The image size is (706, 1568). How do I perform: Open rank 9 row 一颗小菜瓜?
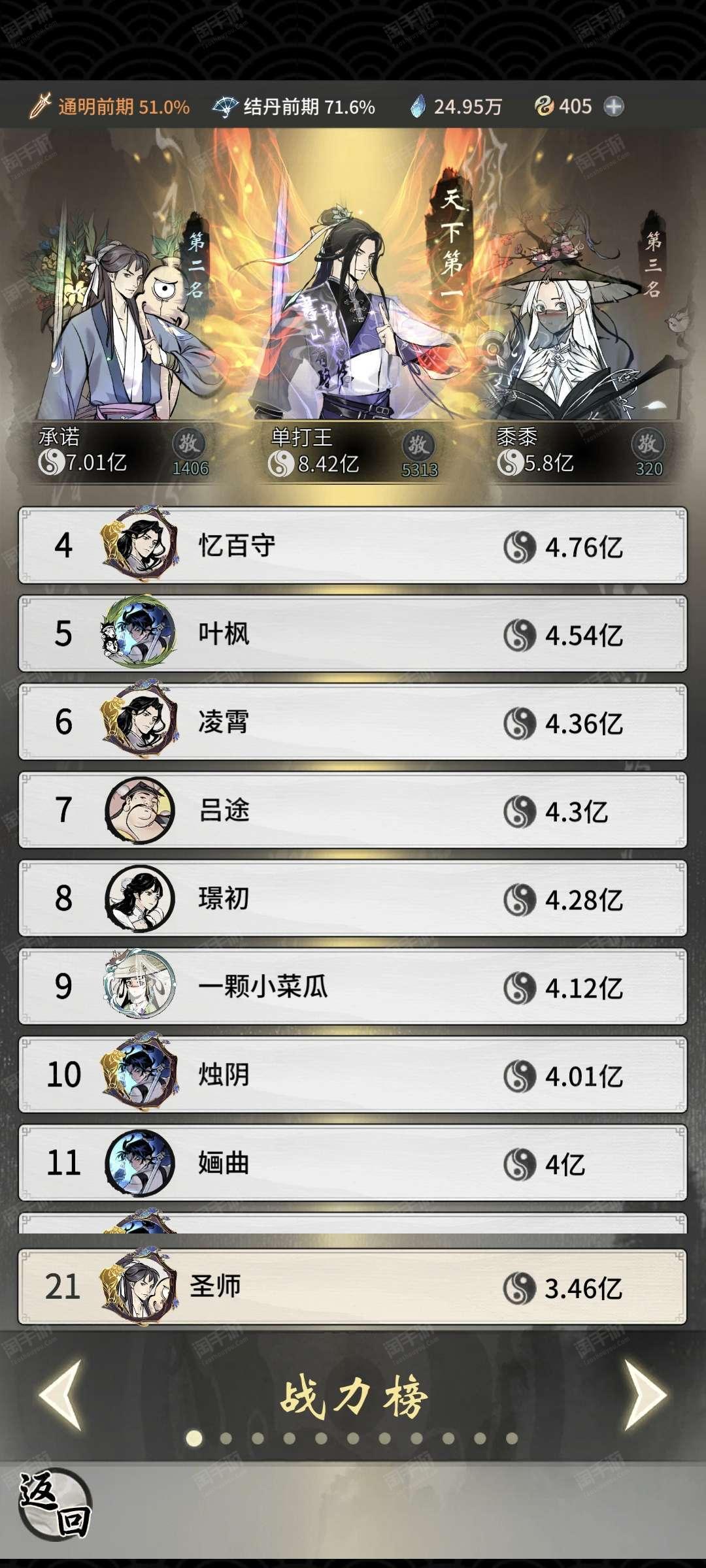353,987
